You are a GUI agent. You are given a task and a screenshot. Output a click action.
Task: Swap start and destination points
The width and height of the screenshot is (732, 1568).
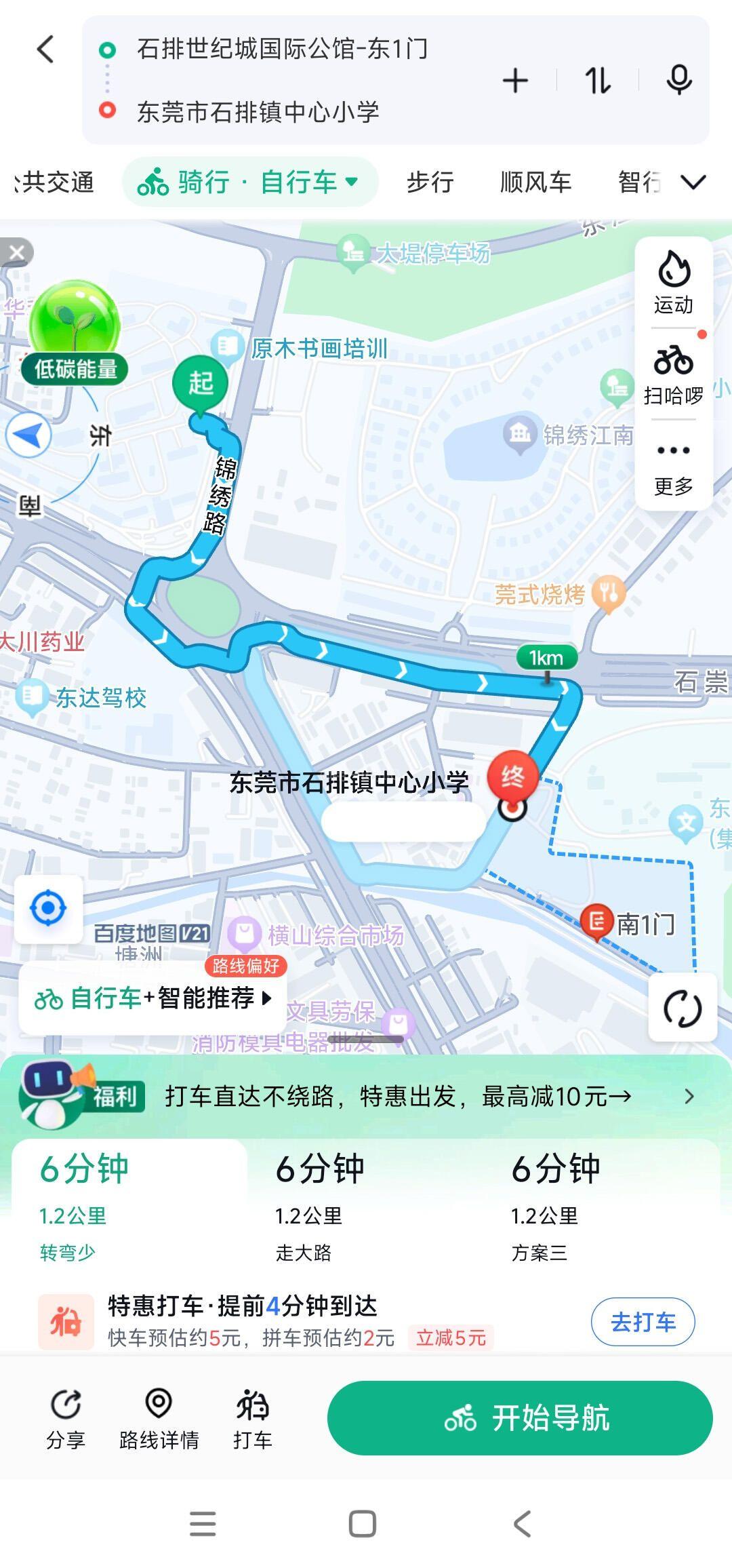pyautogui.click(x=598, y=81)
